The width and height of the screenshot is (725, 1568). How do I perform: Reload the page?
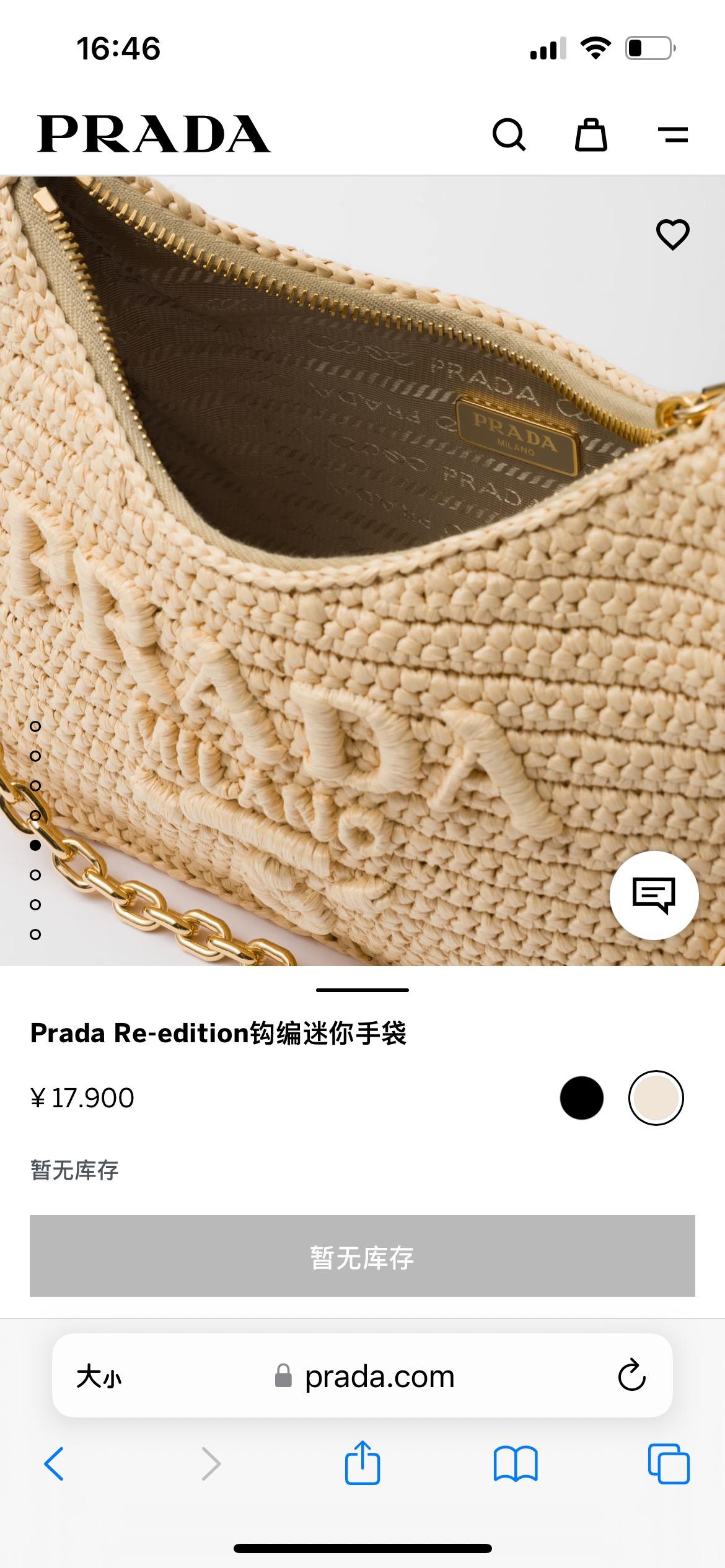[631, 1377]
